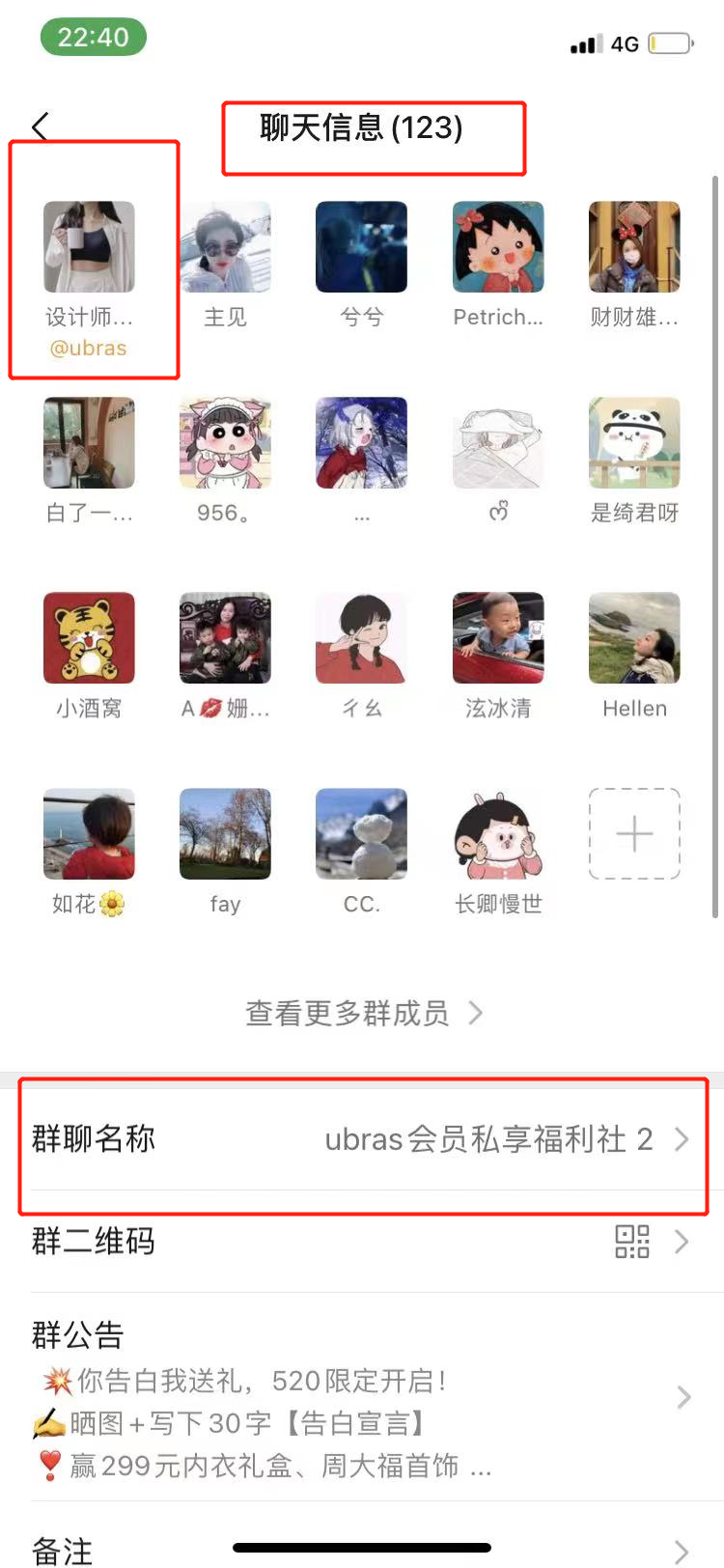Open the 群二维码 row

[362, 1241]
